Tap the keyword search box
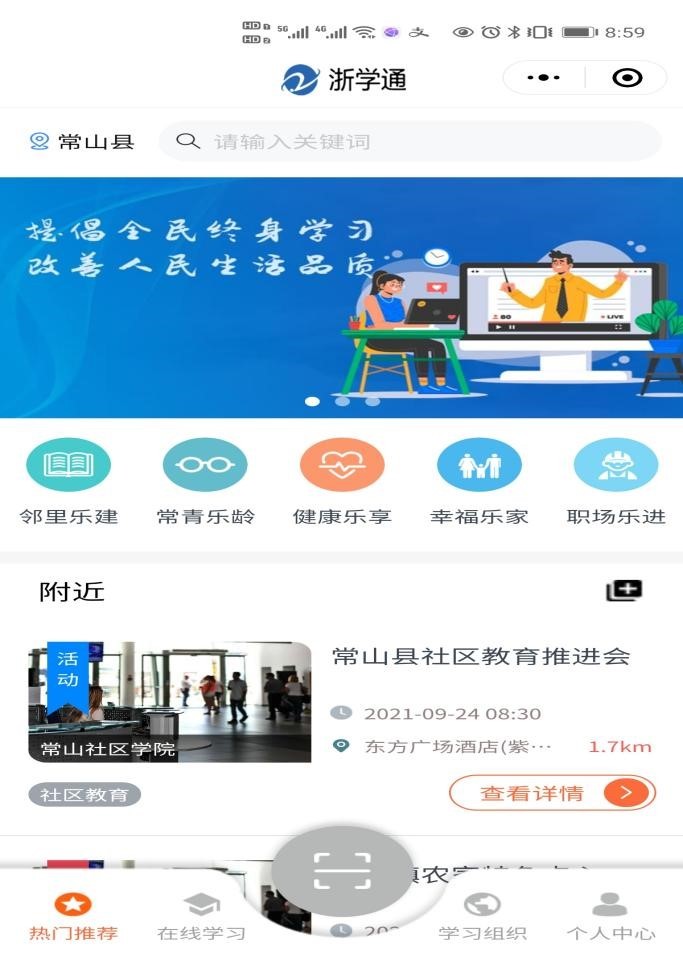The image size is (683, 961). 410,142
